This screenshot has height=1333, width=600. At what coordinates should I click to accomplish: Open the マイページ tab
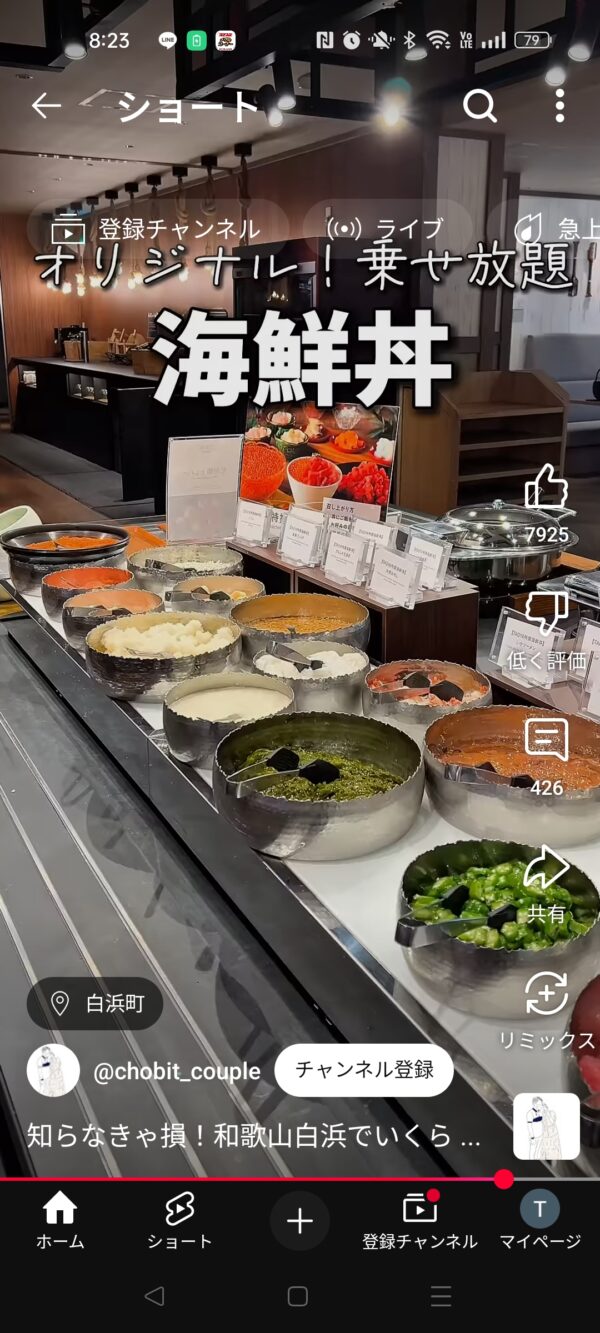click(540, 1221)
